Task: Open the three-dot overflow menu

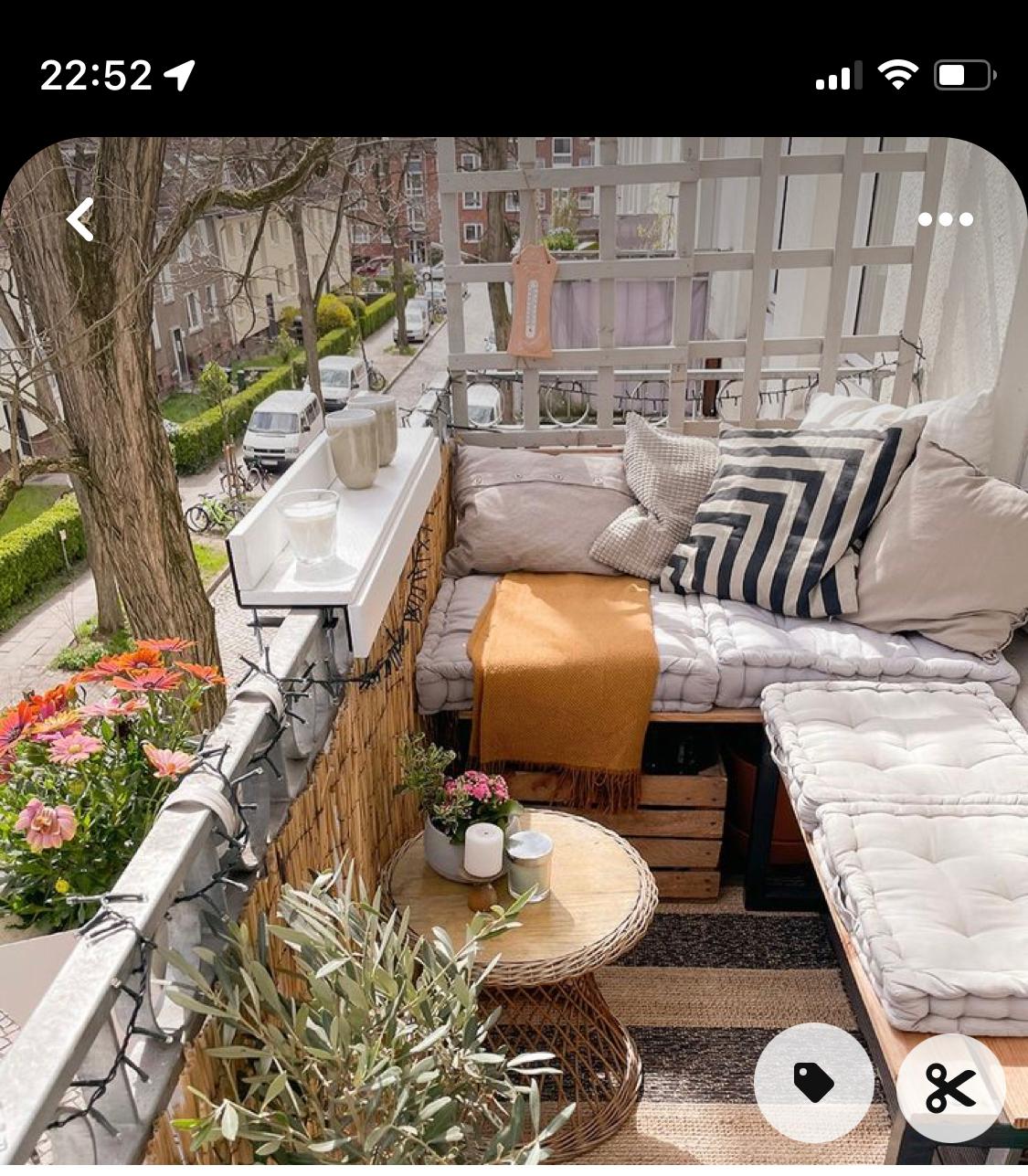Action: coord(945,219)
